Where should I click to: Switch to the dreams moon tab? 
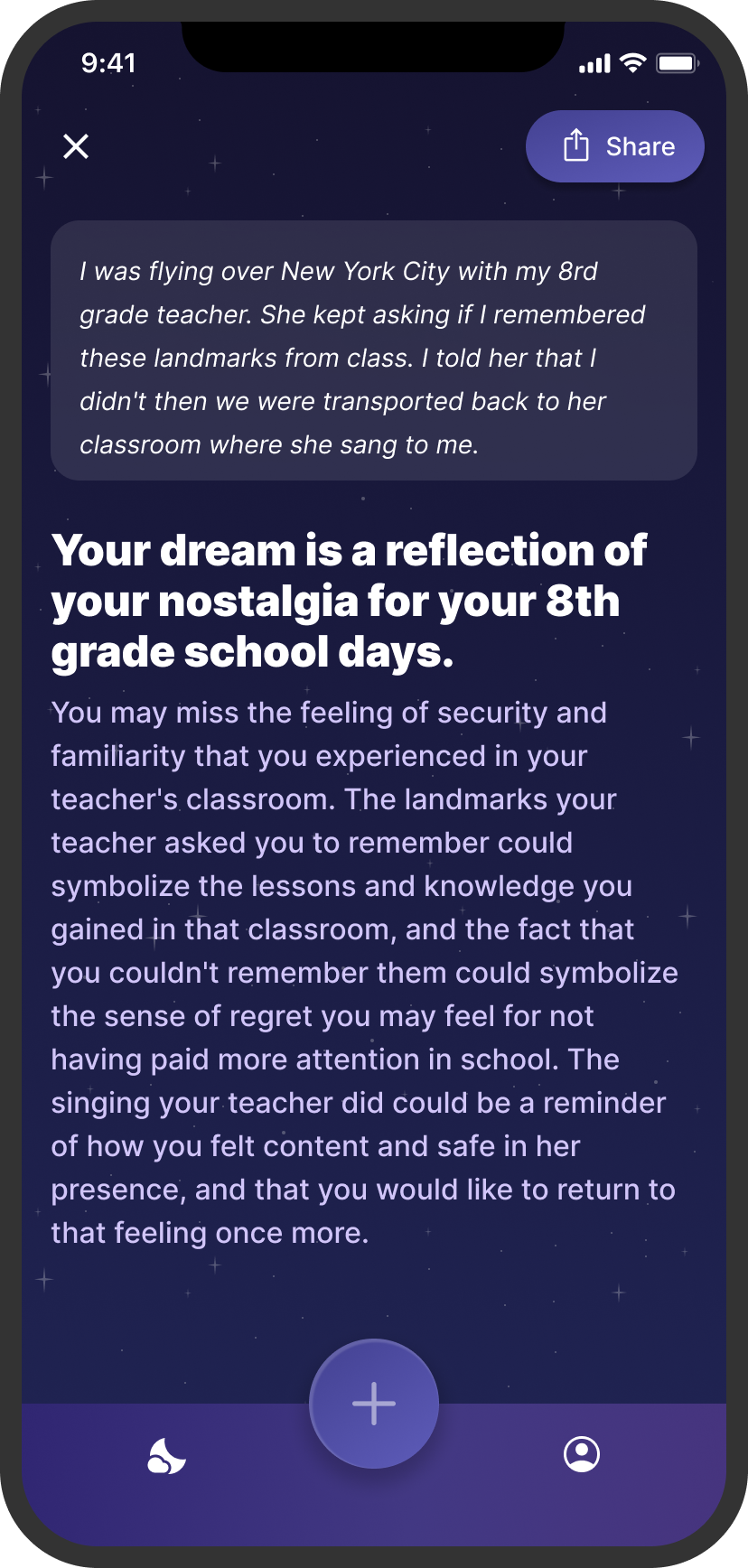(x=166, y=1456)
